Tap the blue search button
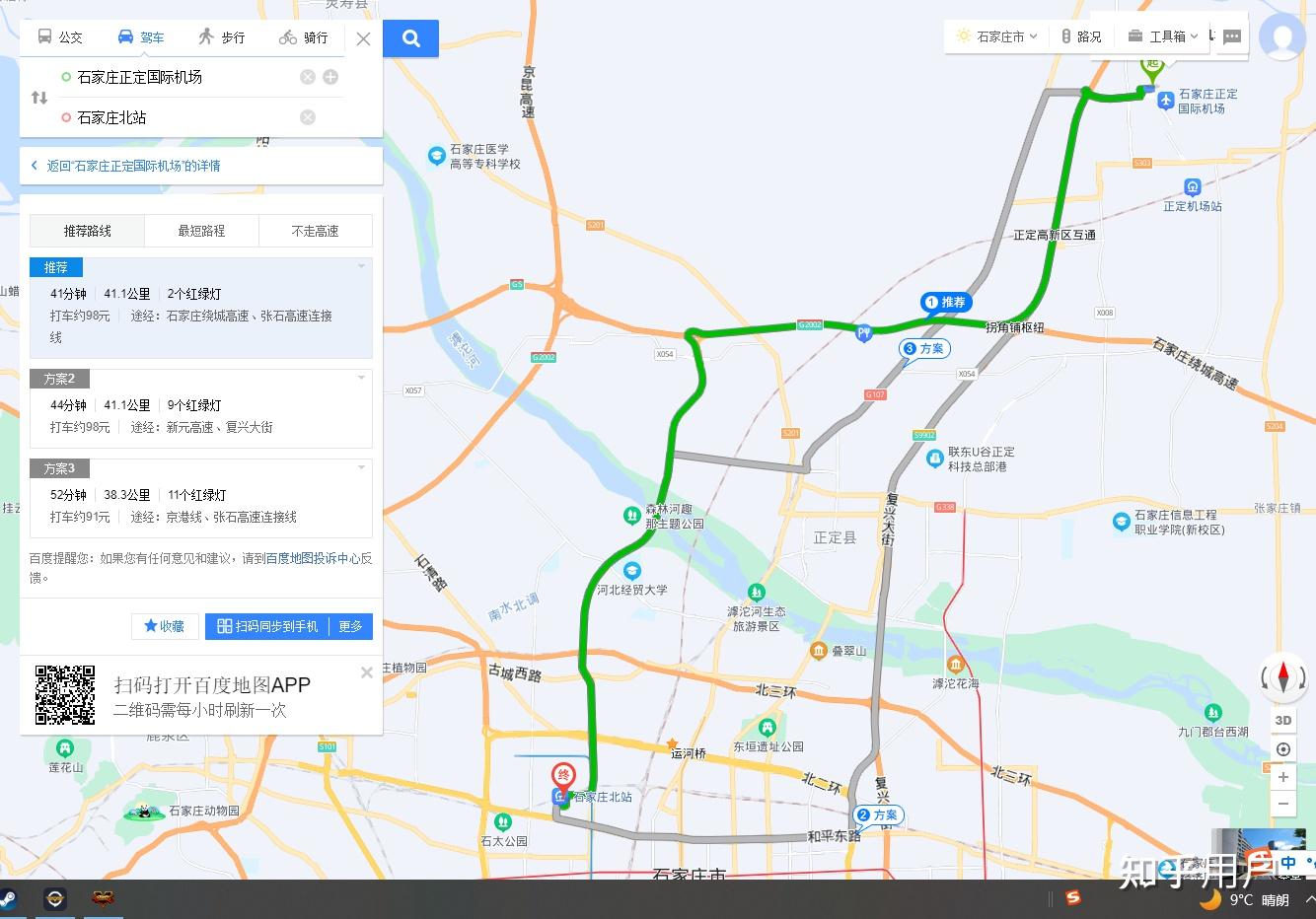Viewport: 1316px width, 919px height. (411, 38)
